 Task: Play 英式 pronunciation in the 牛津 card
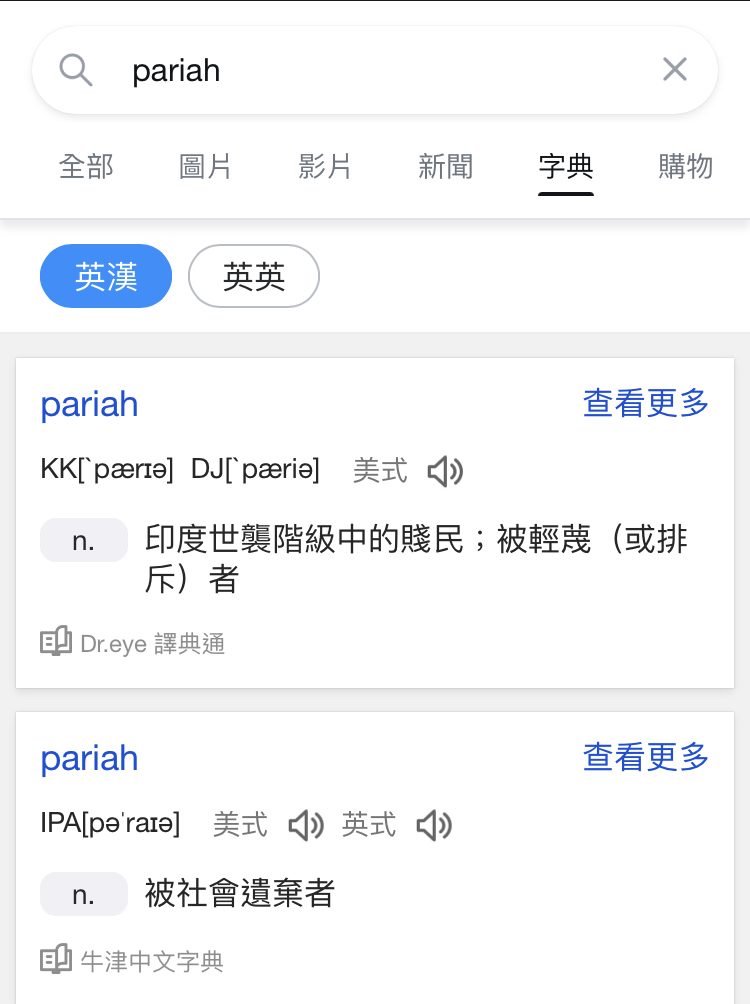click(435, 825)
